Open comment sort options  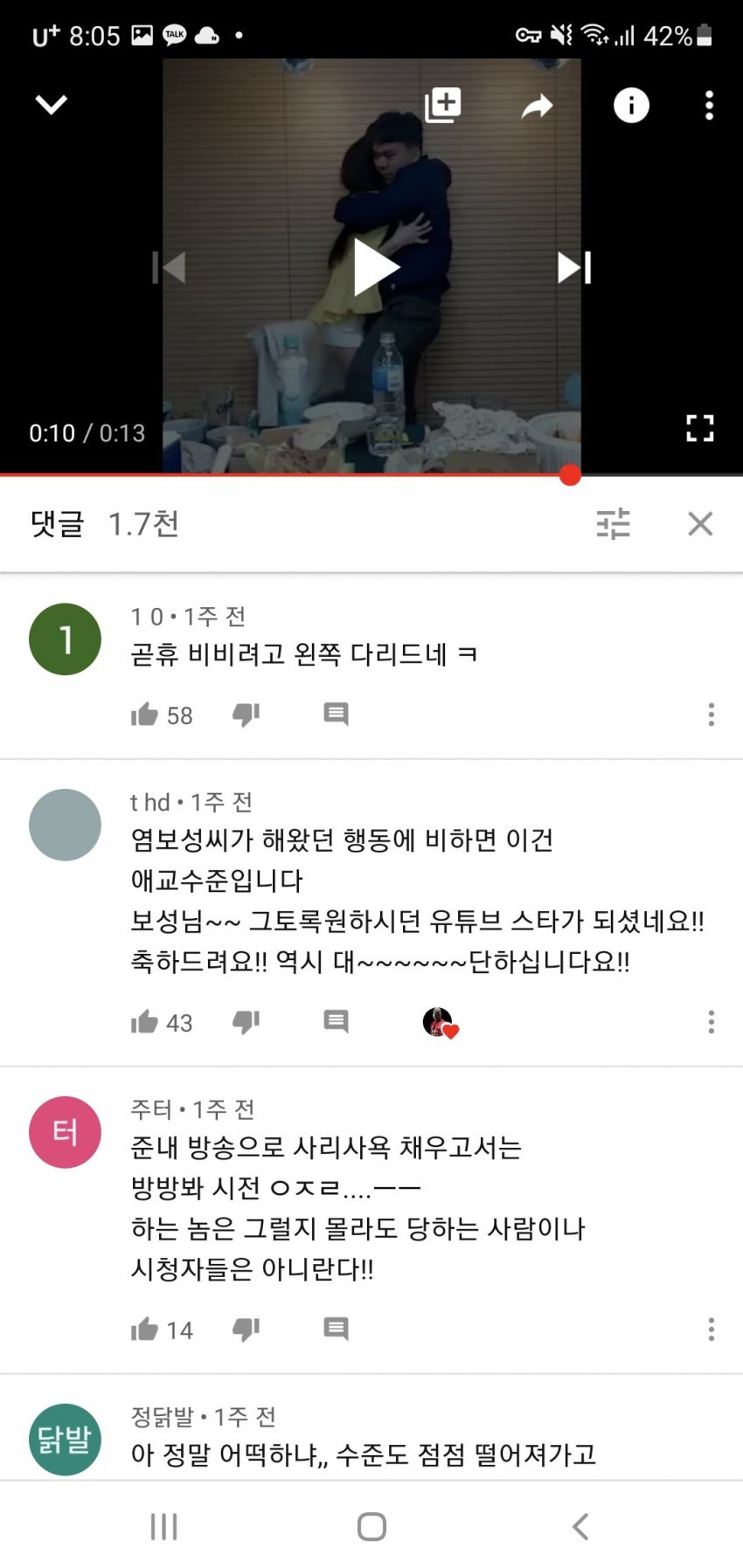[x=613, y=523]
